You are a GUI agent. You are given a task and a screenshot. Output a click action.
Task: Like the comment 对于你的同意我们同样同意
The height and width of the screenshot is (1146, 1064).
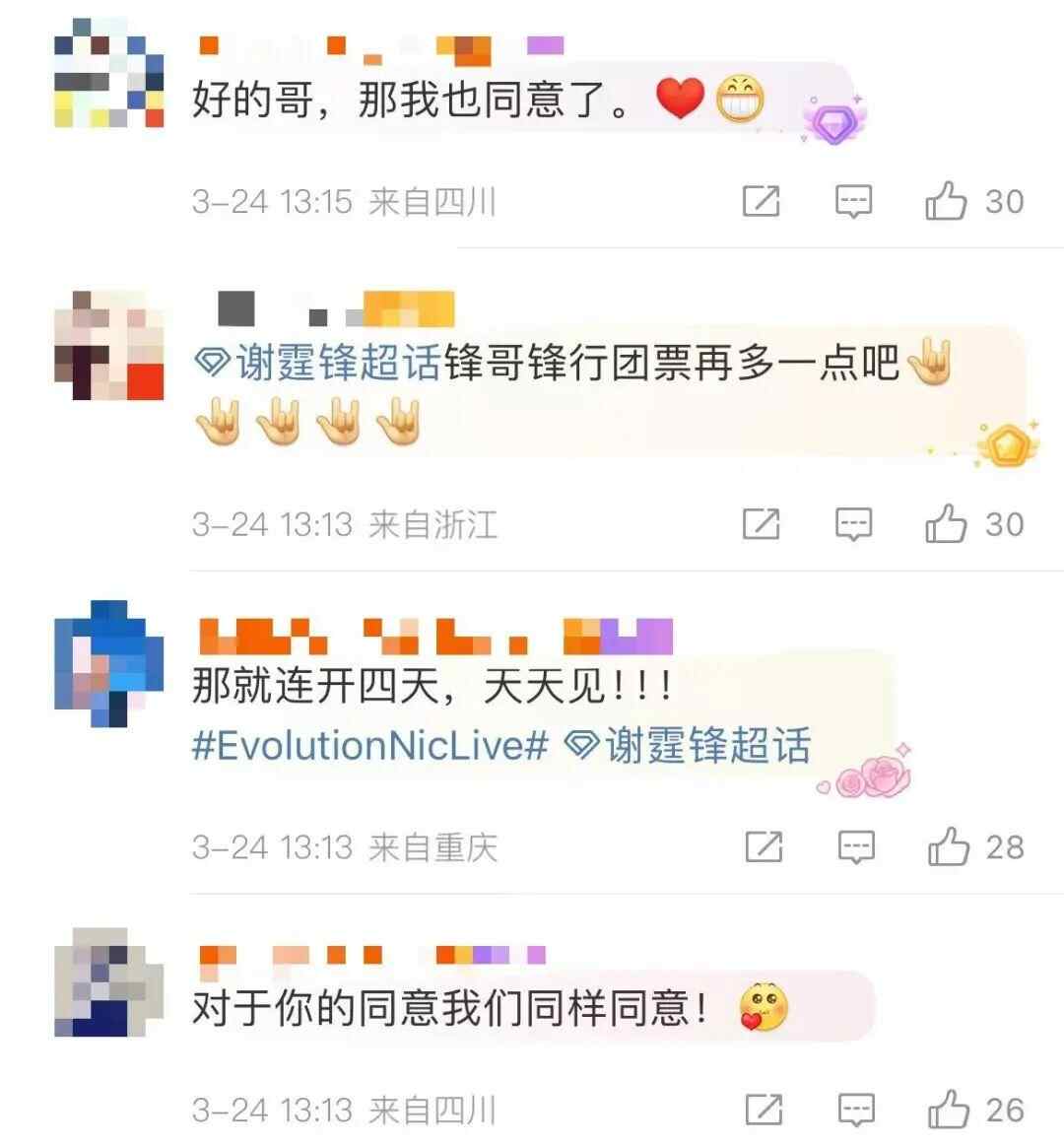(x=949, y=1110)
